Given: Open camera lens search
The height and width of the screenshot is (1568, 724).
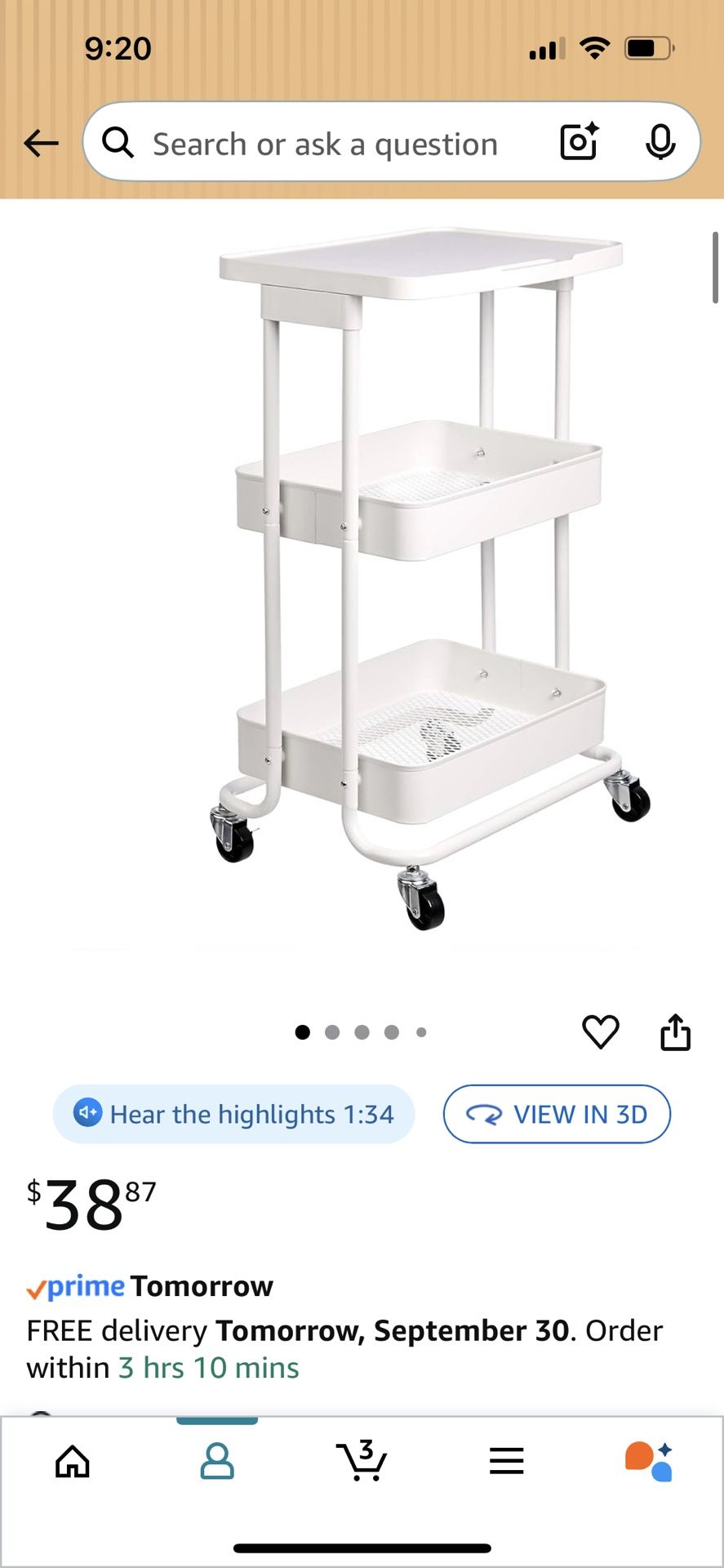Looking at the screenshot, I should click(579, 142).
